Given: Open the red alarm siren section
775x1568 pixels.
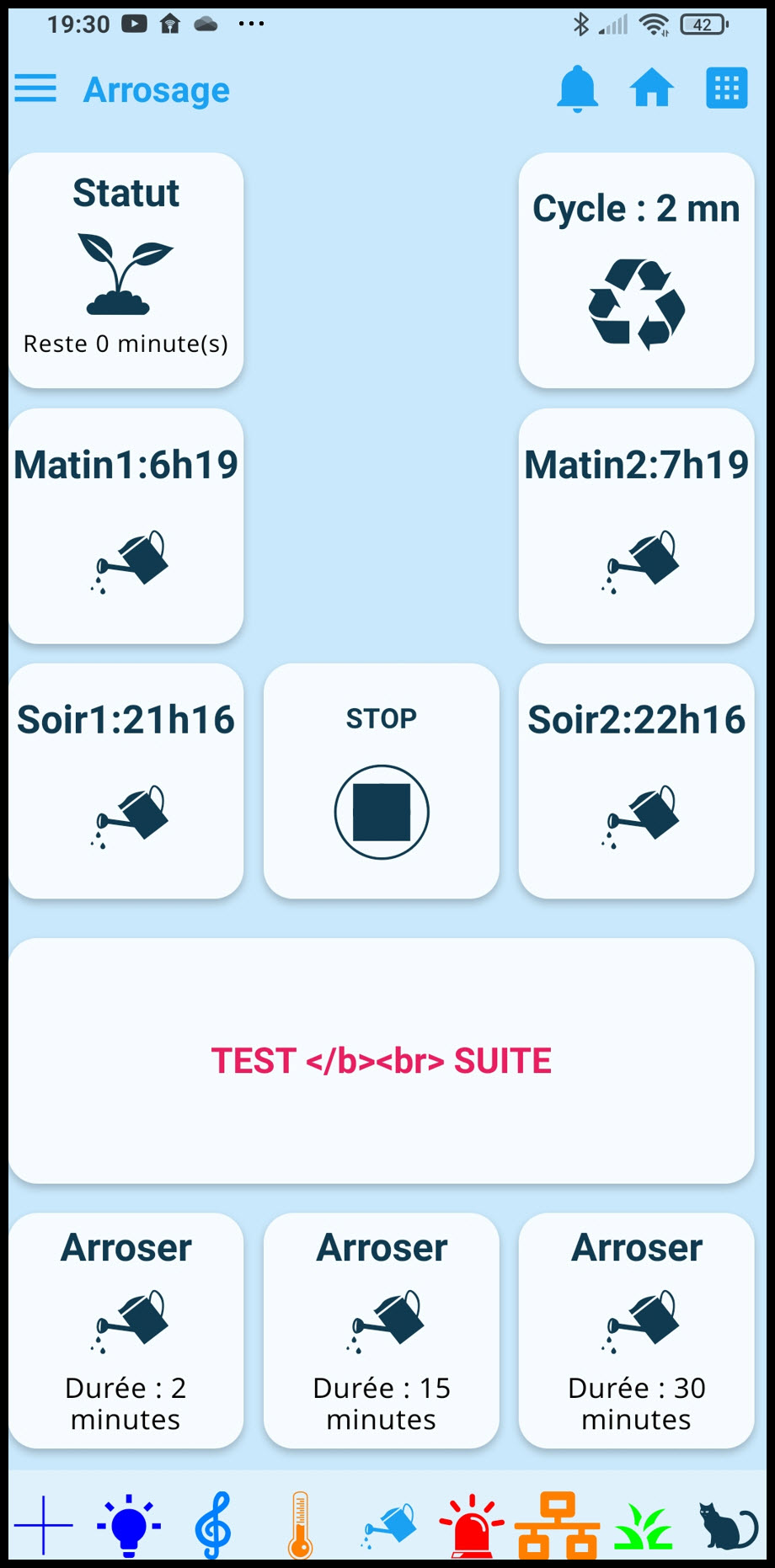Looking at the screenshot, I should (x=472, y=1526).
